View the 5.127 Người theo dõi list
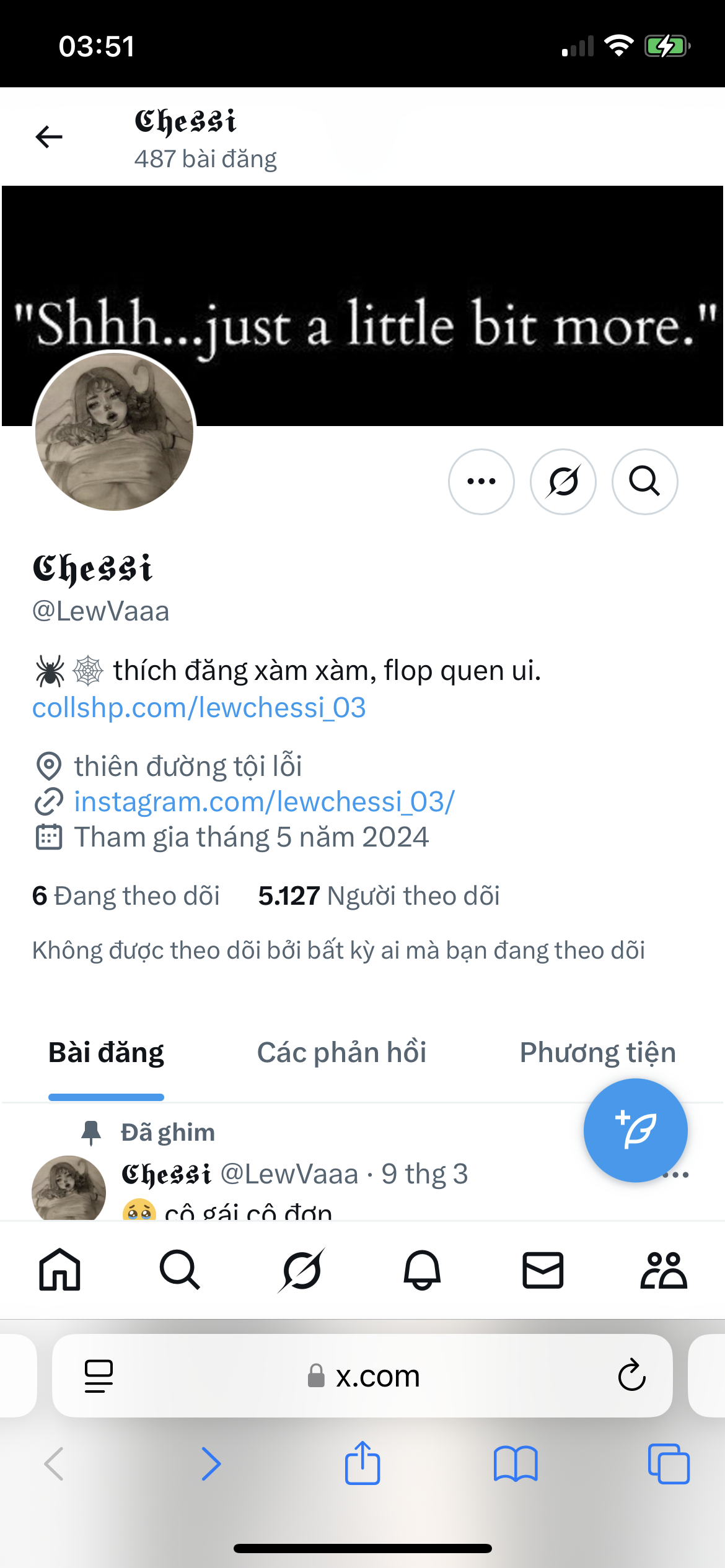 (x=379, y=895)
